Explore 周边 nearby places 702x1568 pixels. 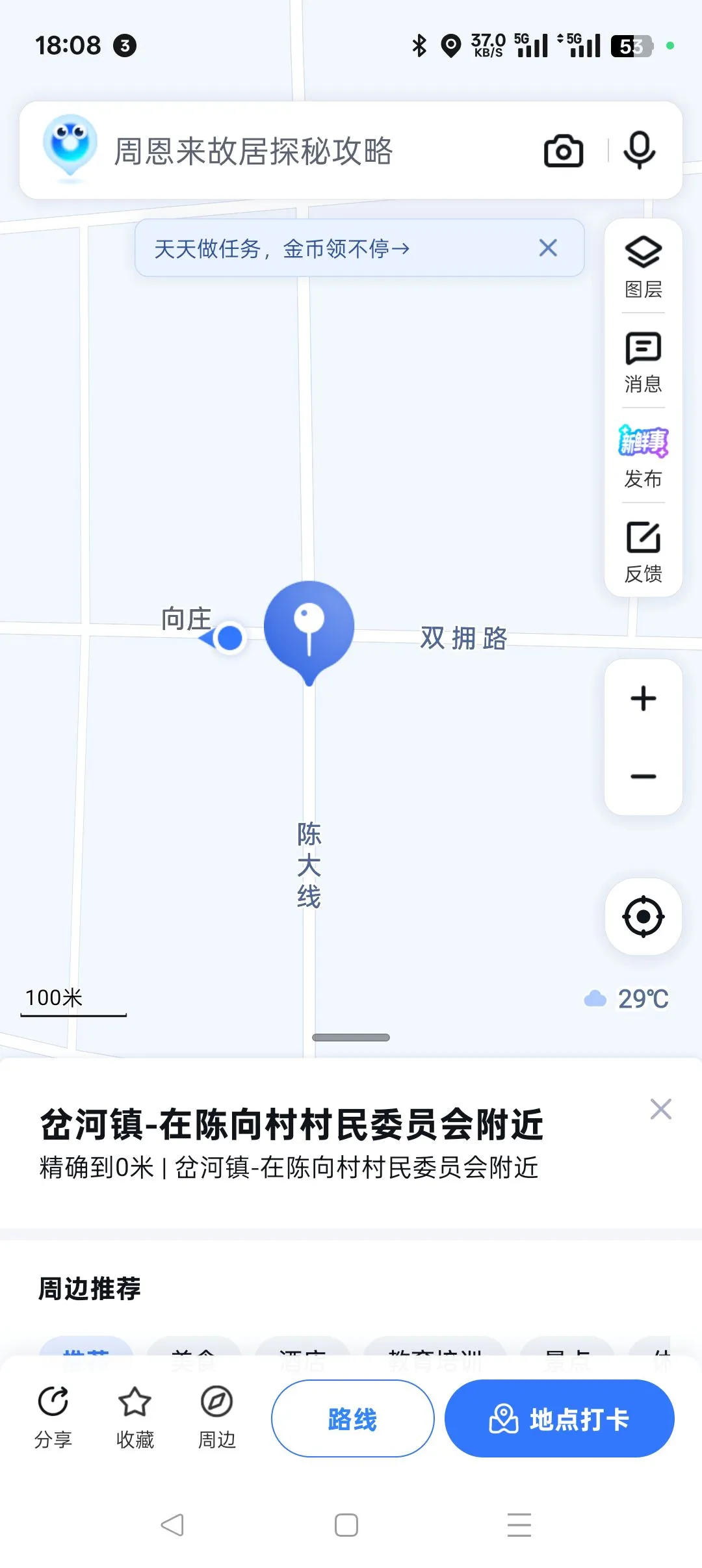tap(216, 1417)
